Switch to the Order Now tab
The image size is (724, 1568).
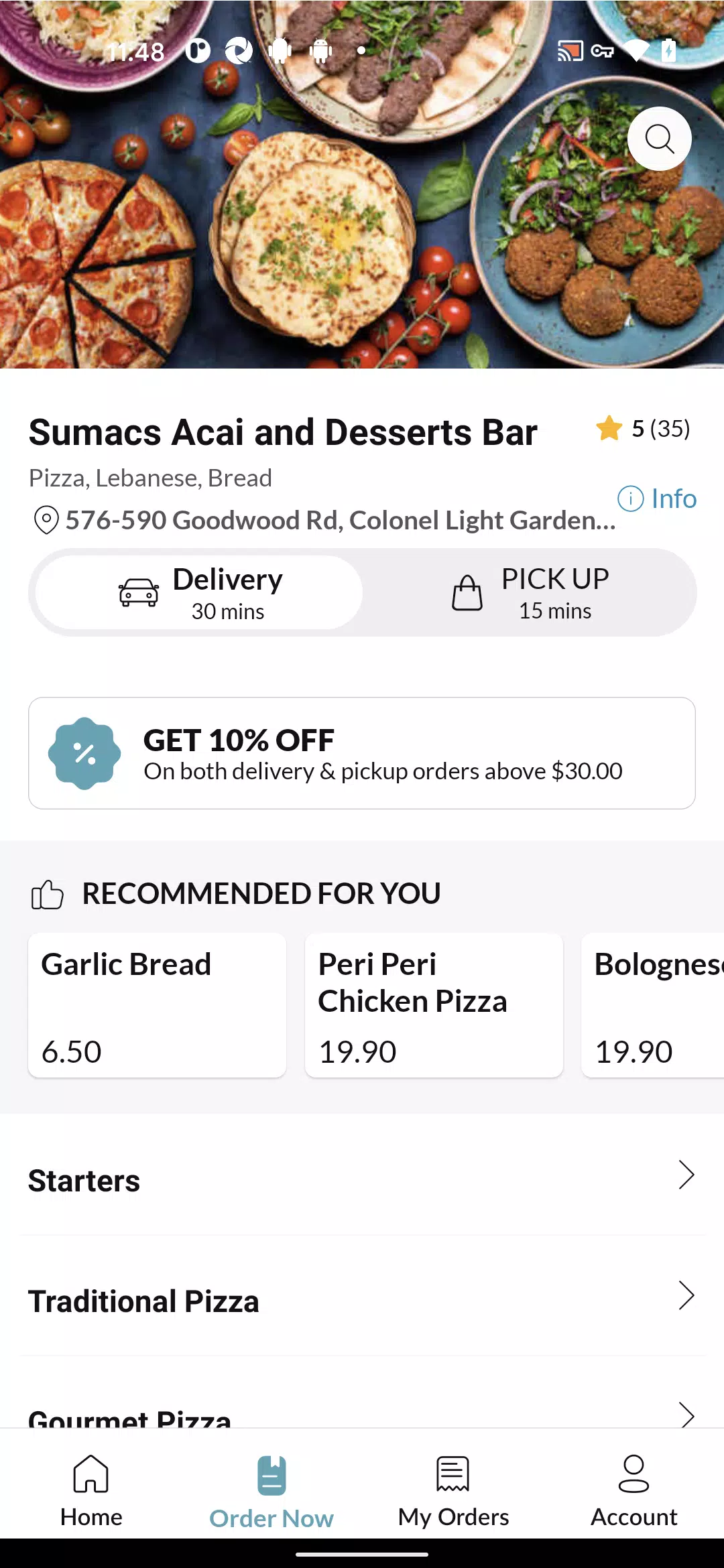click(x=271, y=1490)
